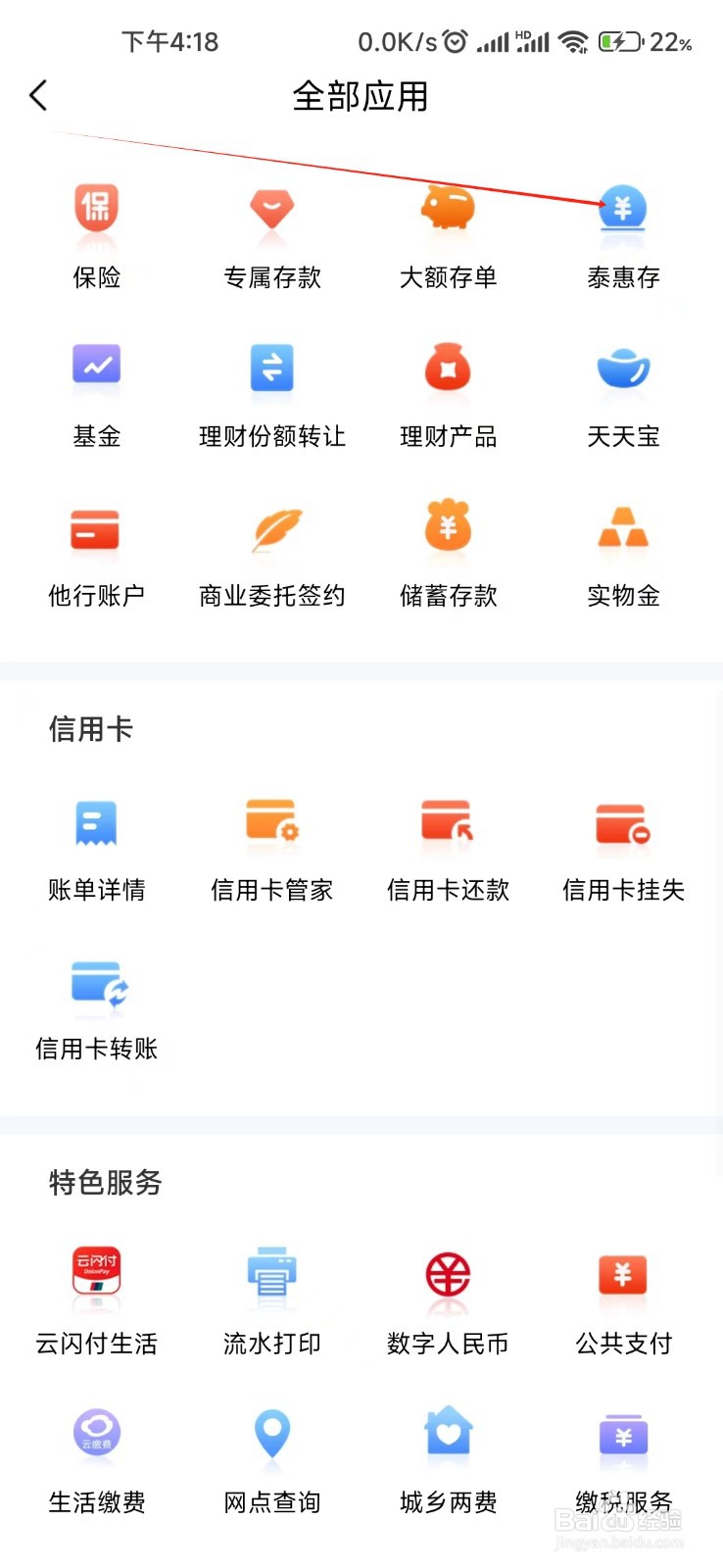The width and height of the screenshot is (723, 1568).
Task: Open 信用卡还款
Action: (x=448, y=851)
